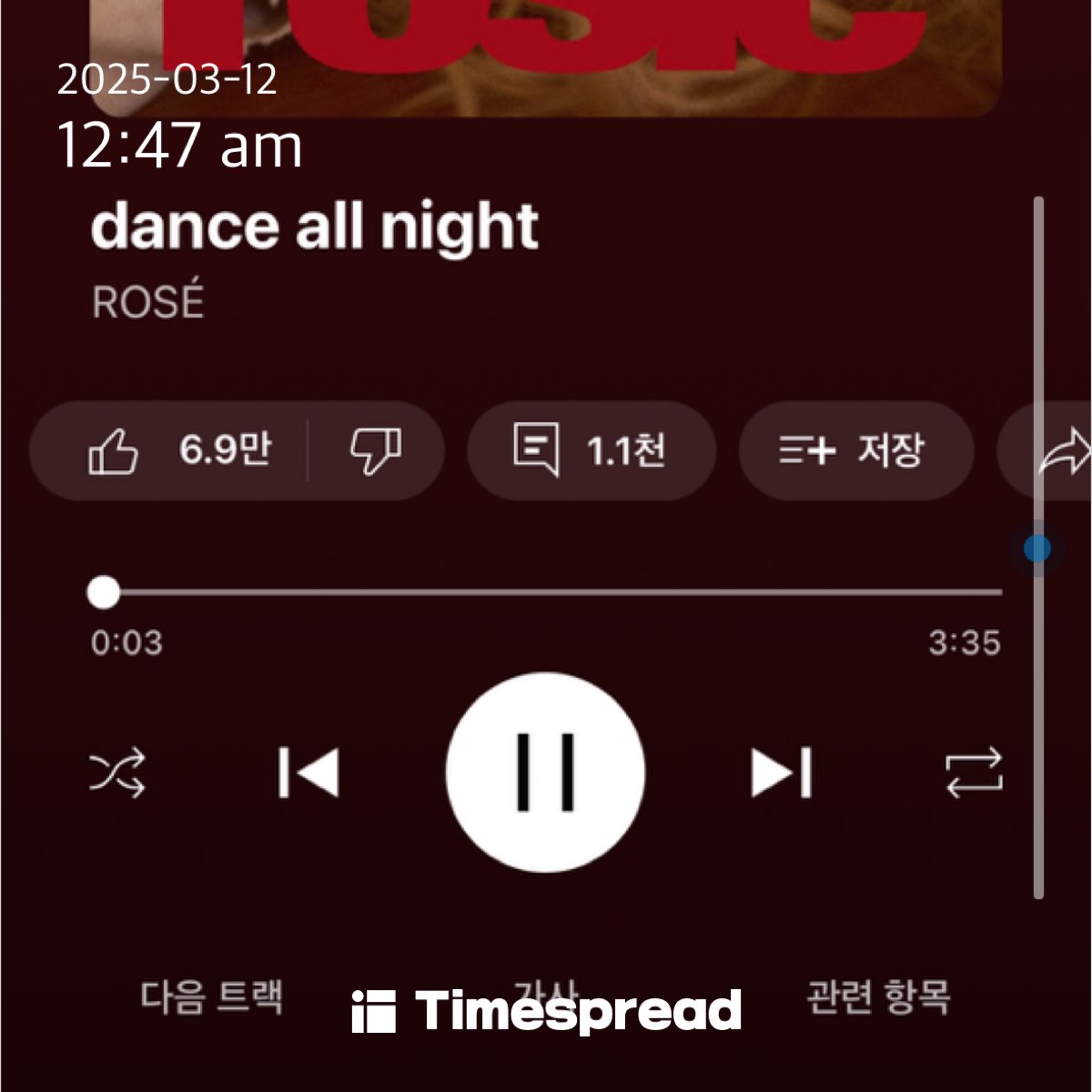Share this song
Viewport: 1092px width, 1092px height.
(1061, 451)
